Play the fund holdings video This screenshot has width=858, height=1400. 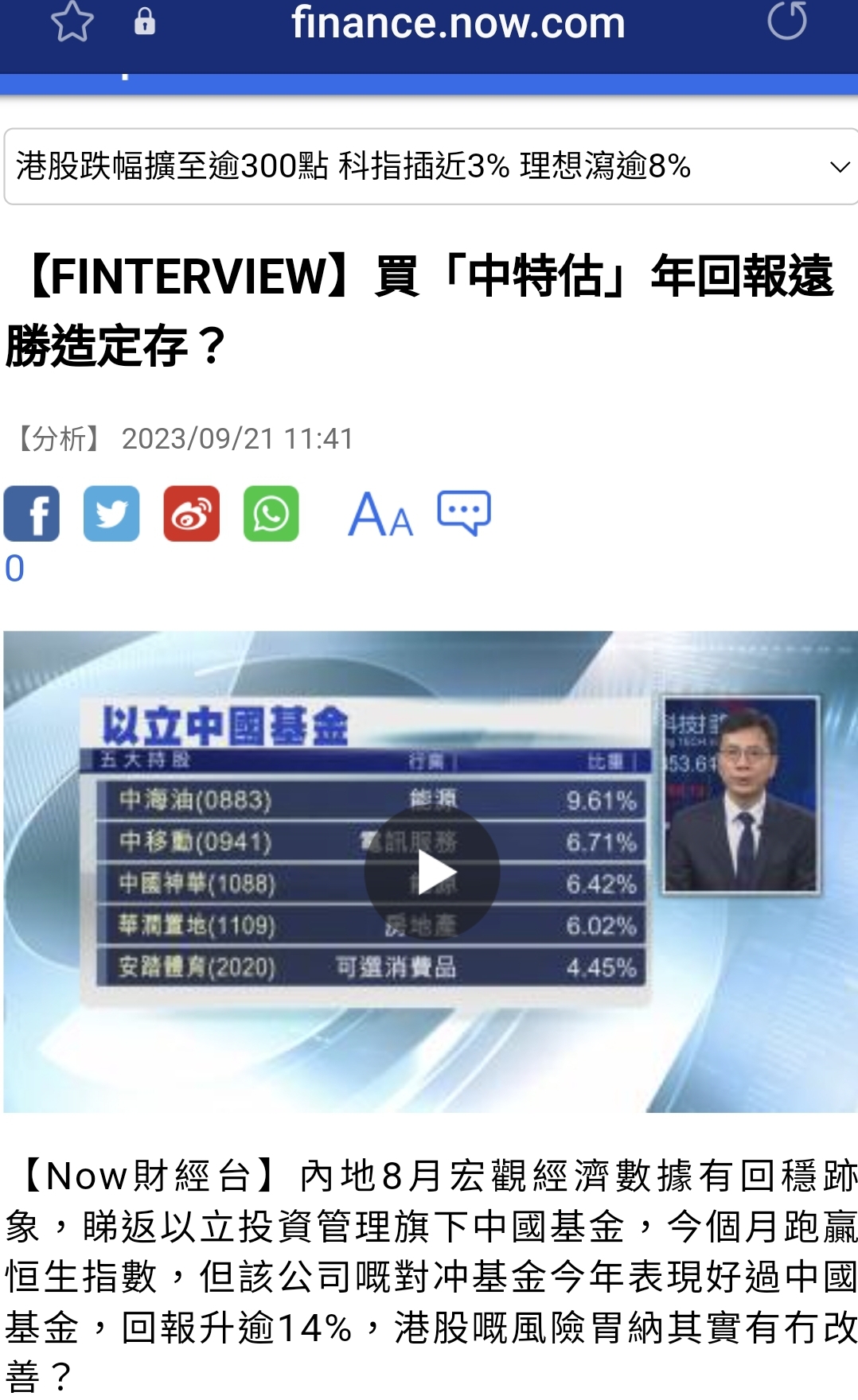click(x=432, y=873)
